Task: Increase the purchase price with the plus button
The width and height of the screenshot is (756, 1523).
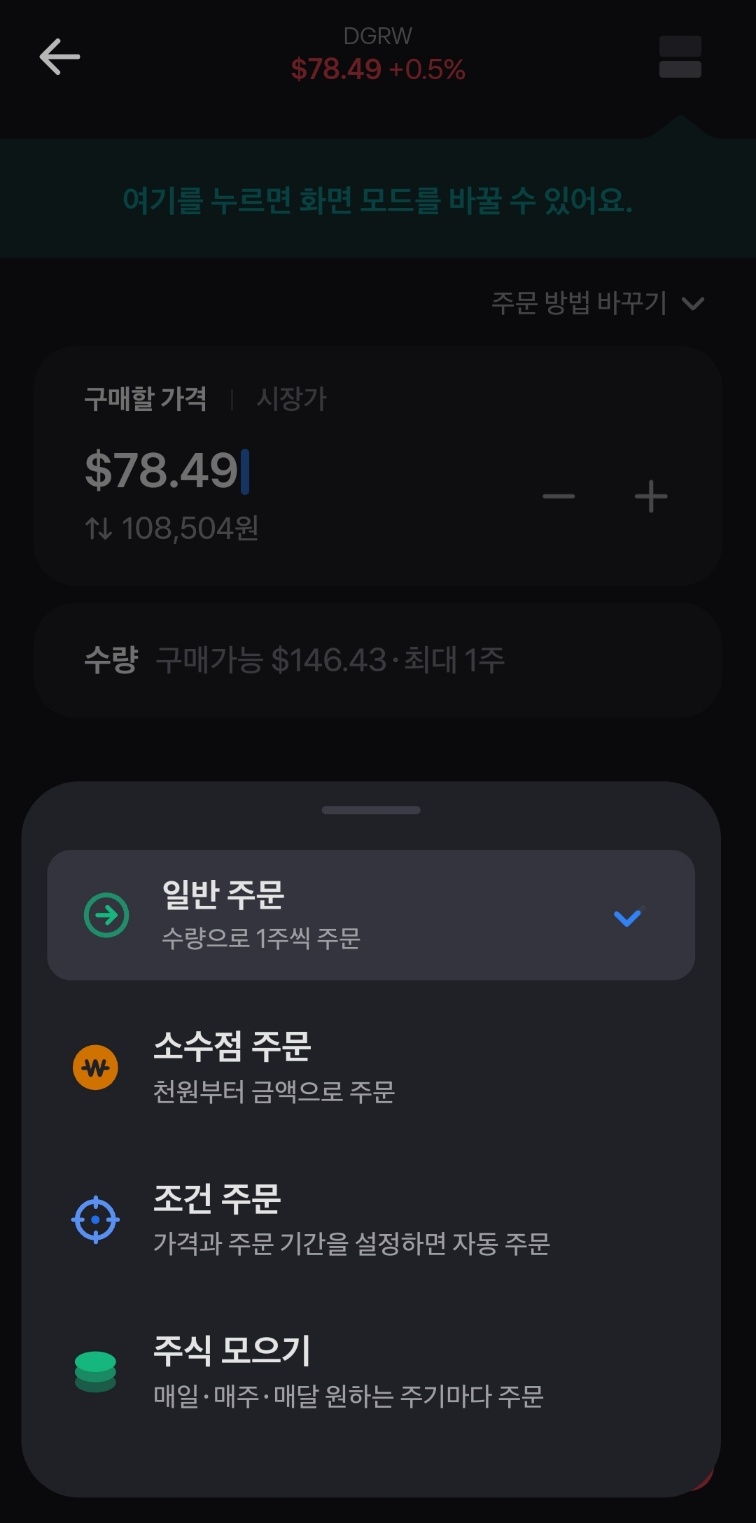Action: point(651,496)
